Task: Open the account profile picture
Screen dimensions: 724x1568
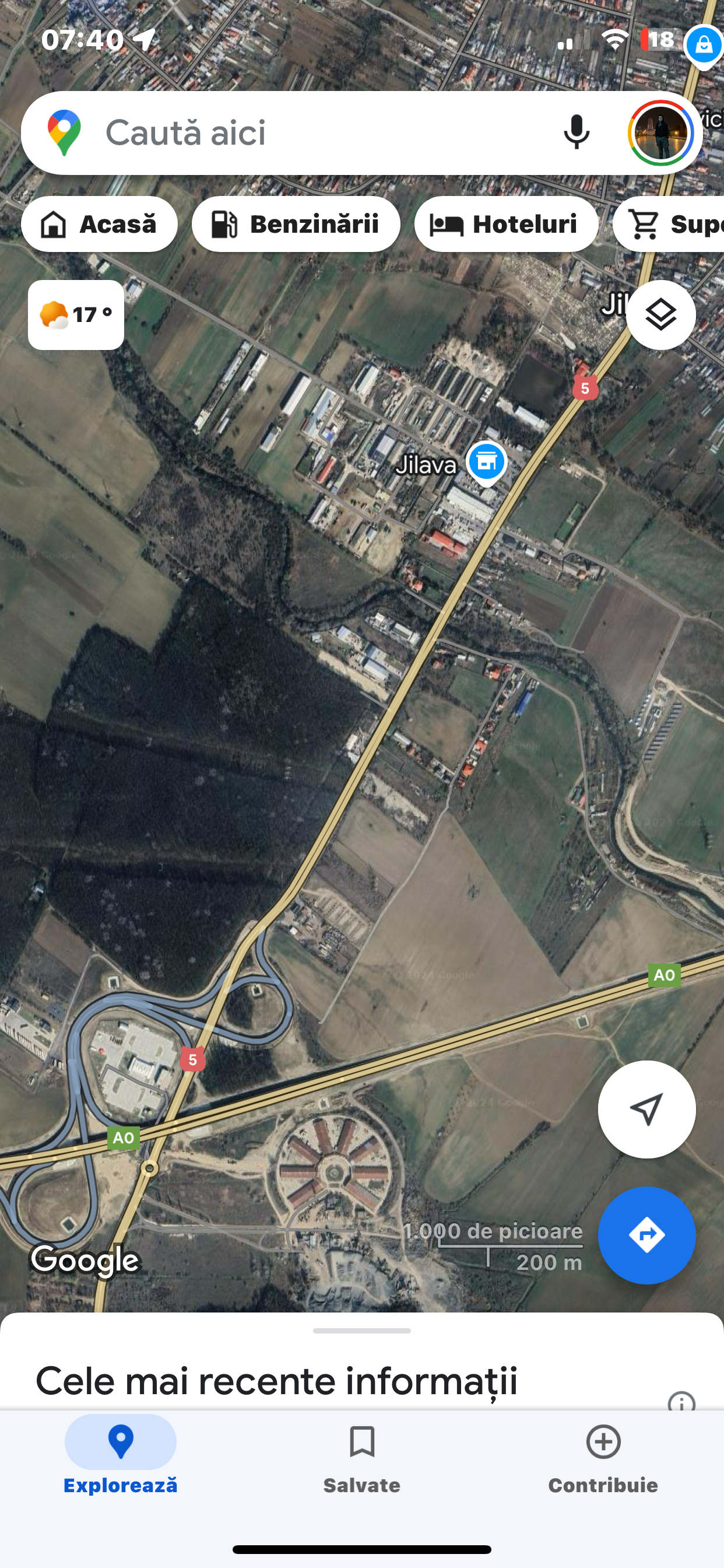Action: (x=660, y=132)
